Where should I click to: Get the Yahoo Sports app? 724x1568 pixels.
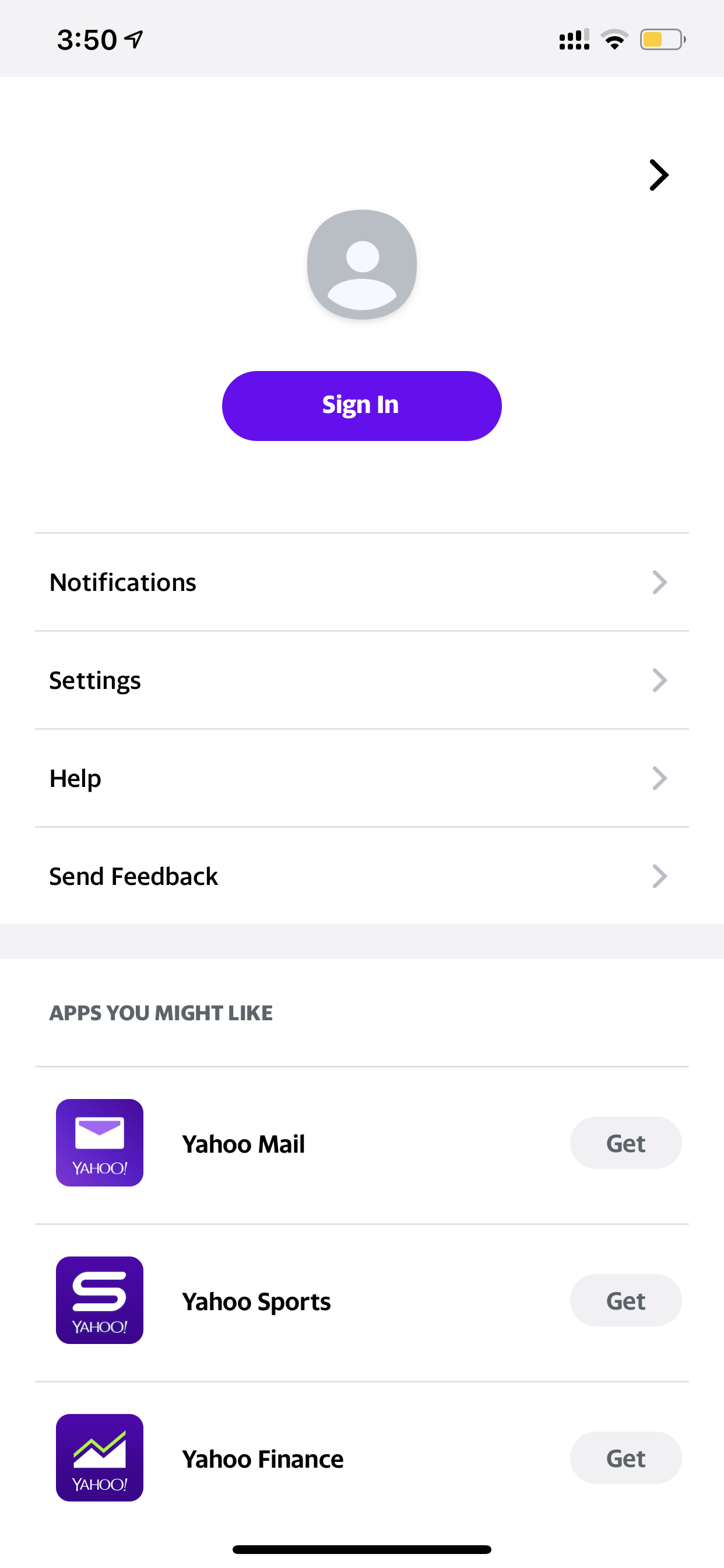pos(625,1301)
